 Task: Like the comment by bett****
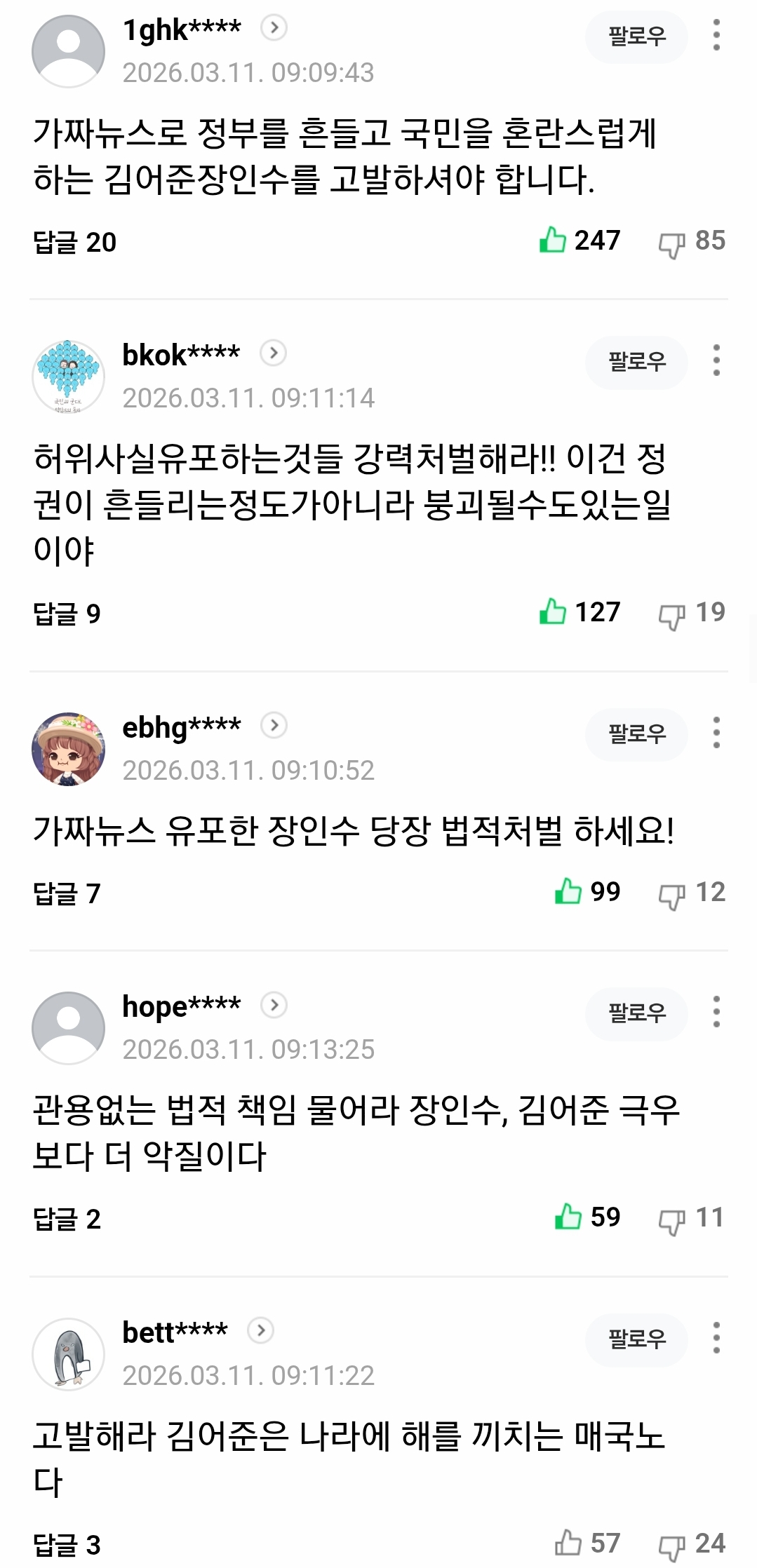tap(568, 1542)
